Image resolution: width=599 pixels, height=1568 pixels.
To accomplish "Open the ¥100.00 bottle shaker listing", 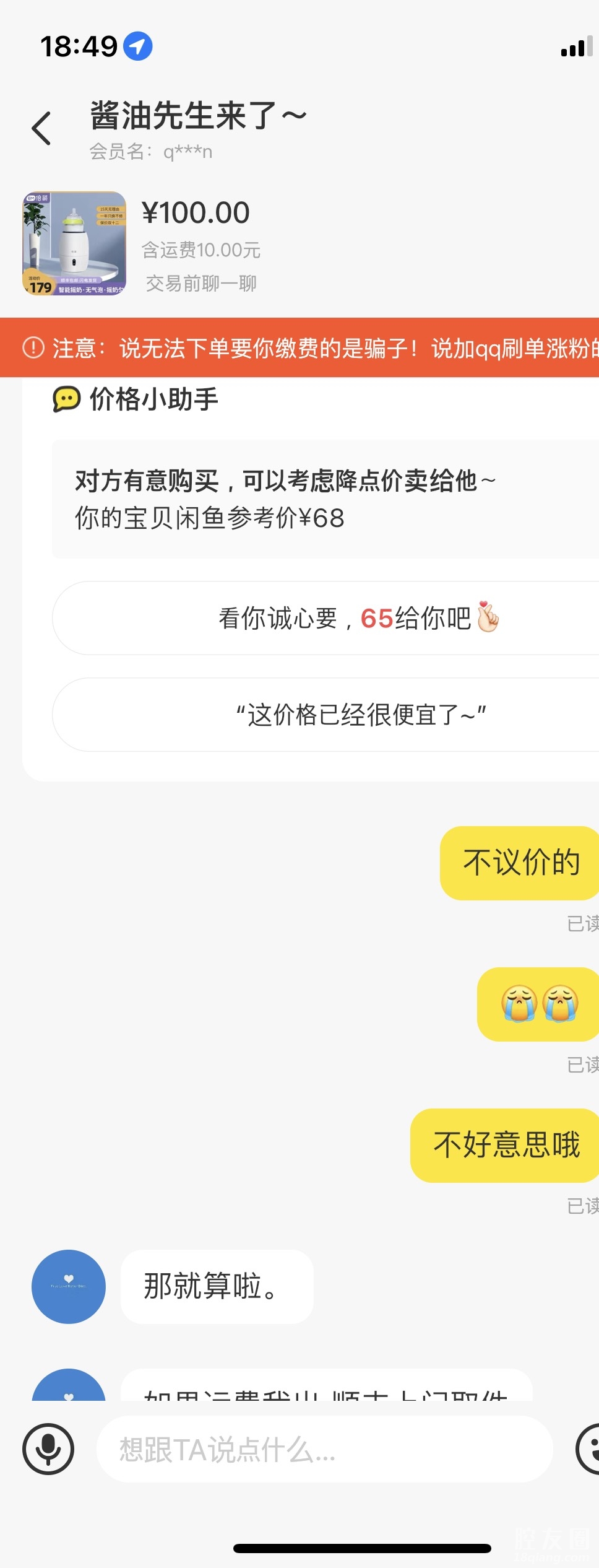I will [75, 243].
